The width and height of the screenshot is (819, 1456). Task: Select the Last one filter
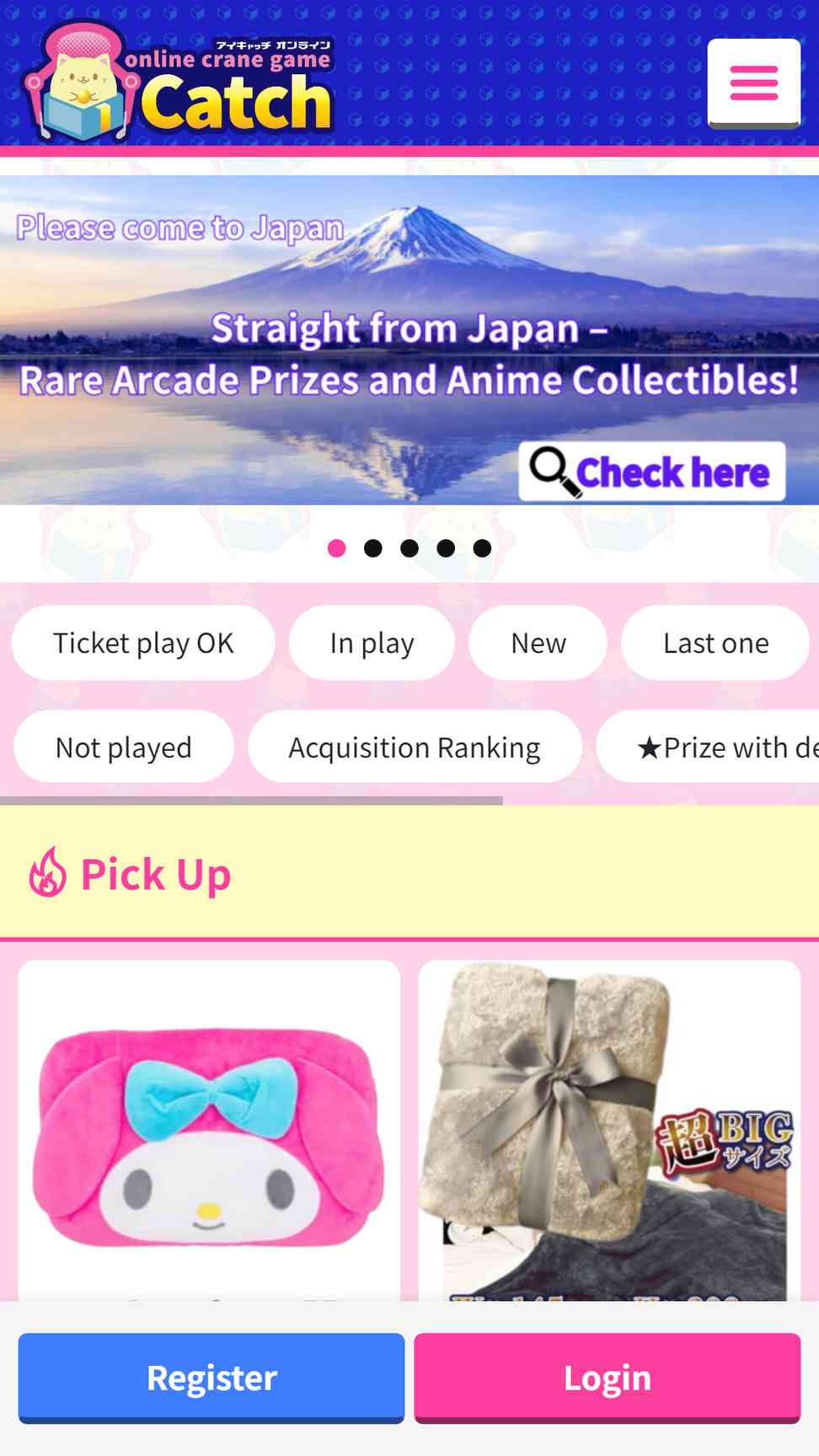tap(715, 643)
